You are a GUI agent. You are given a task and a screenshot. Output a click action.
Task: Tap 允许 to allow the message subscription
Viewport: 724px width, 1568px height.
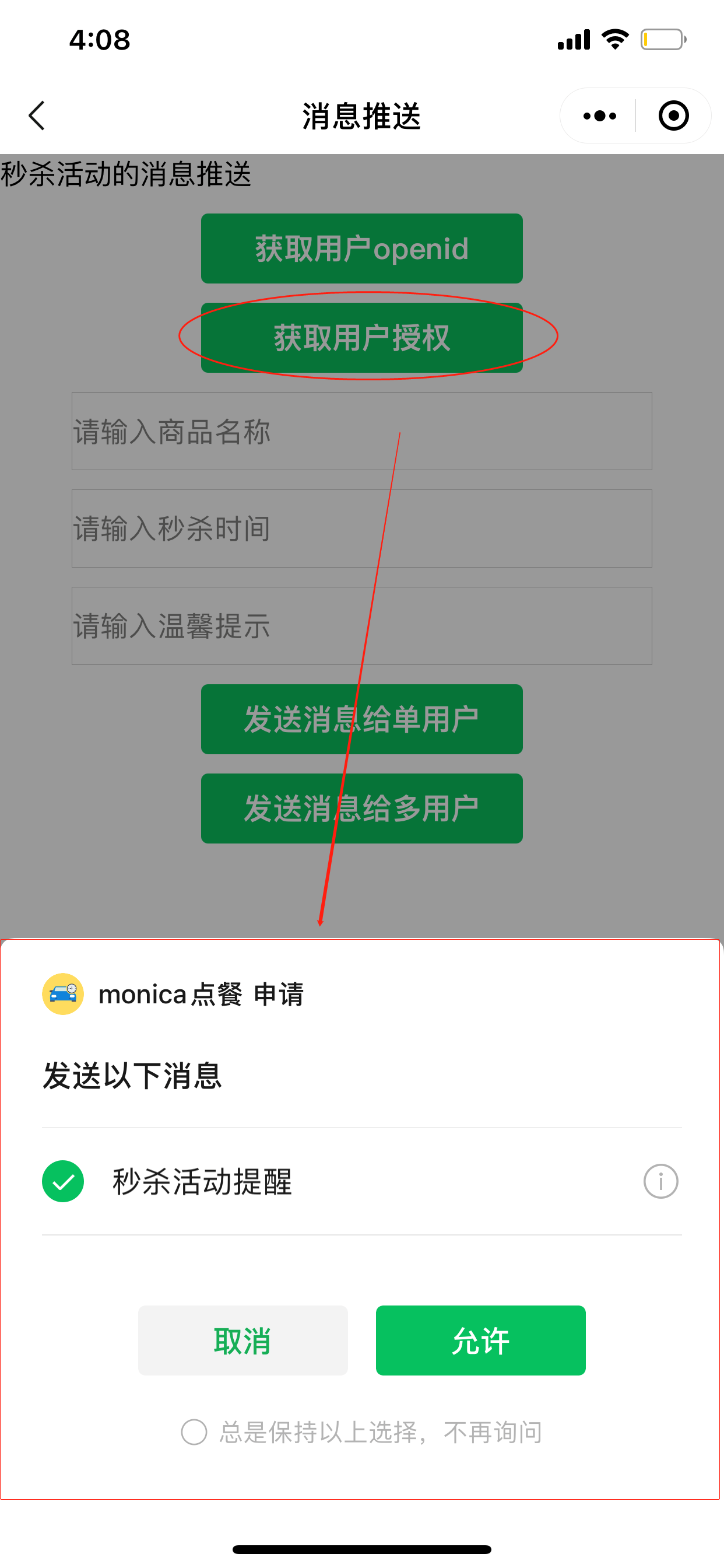coord(480,1340)
